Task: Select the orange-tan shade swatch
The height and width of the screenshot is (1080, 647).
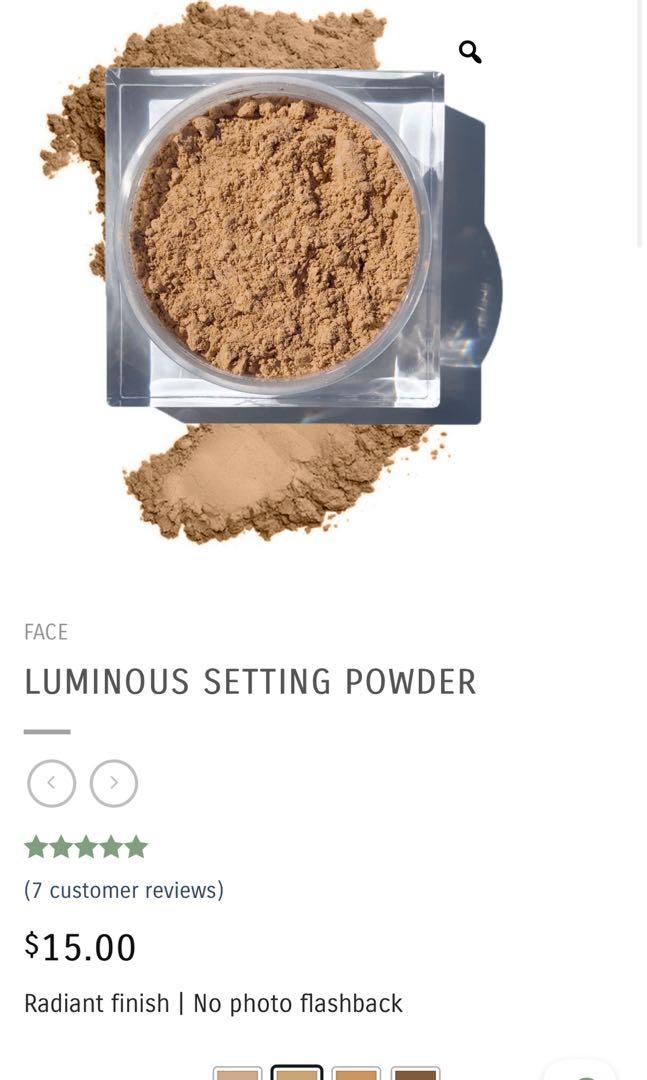Action: (x=357, y=1073)
